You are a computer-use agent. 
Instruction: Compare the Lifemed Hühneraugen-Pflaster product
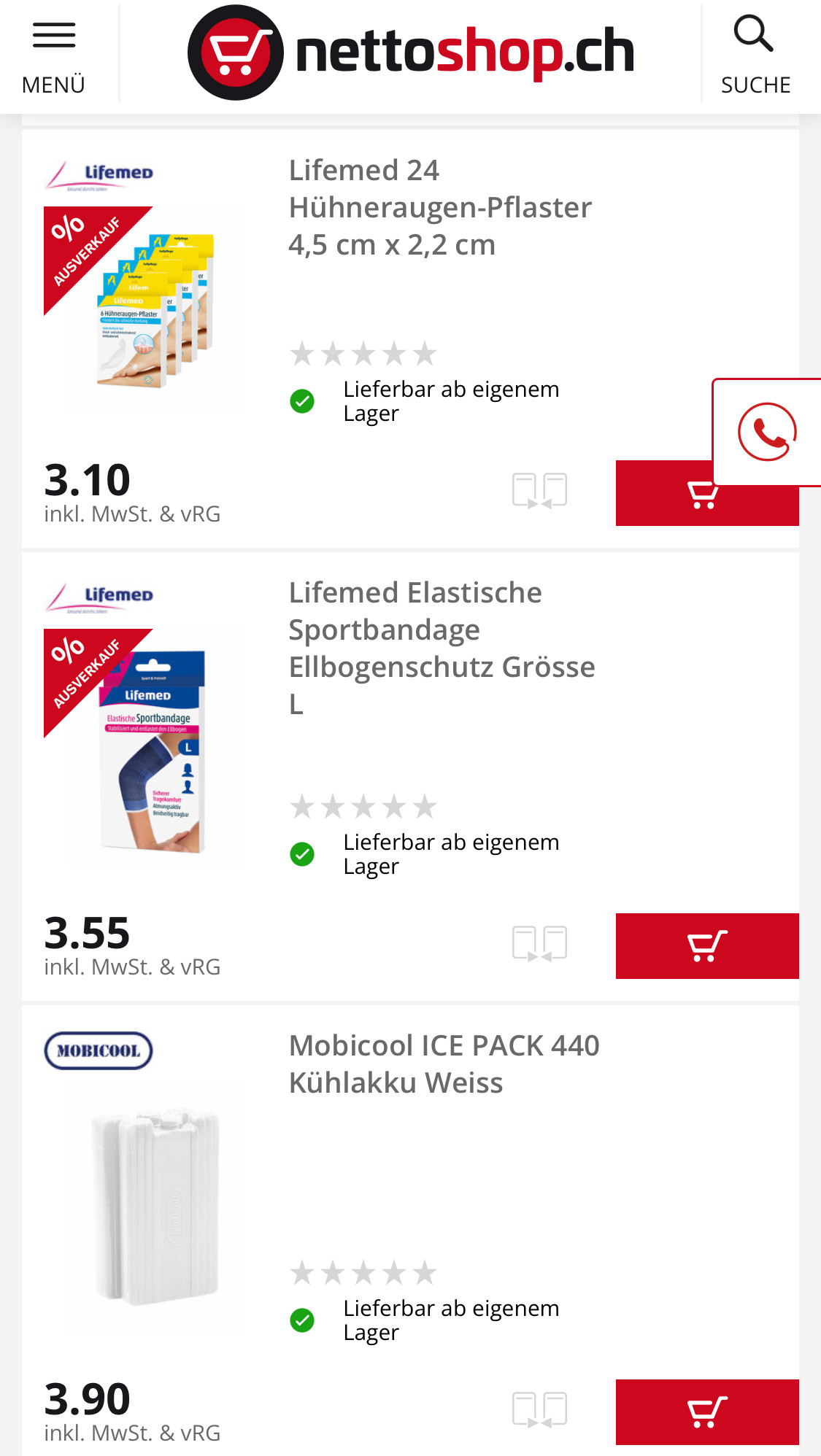coord(539,491)
